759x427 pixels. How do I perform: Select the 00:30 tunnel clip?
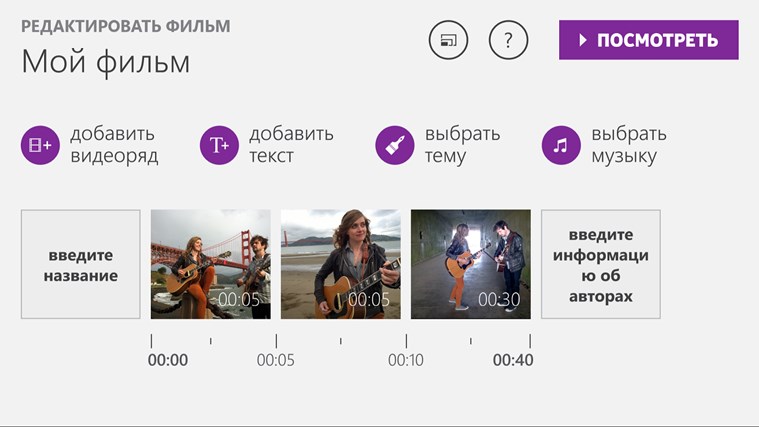470,264
